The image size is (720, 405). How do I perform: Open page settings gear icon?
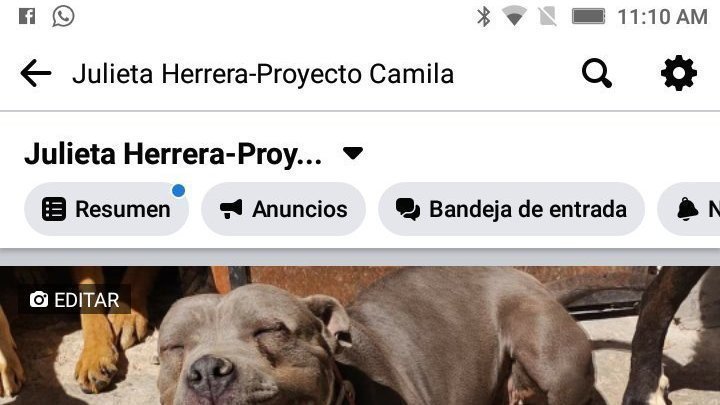[679, 74]
